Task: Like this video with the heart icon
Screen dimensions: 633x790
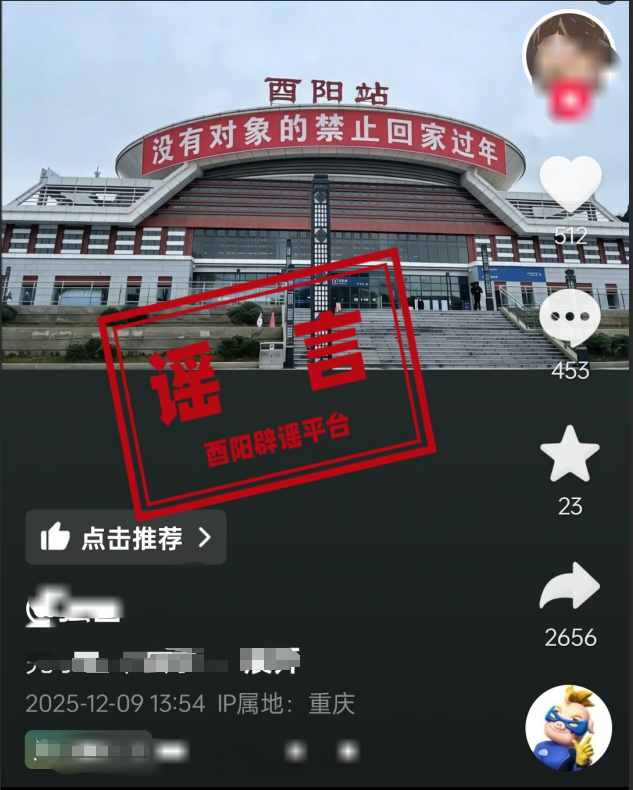Action: click(x=570, y=185)
